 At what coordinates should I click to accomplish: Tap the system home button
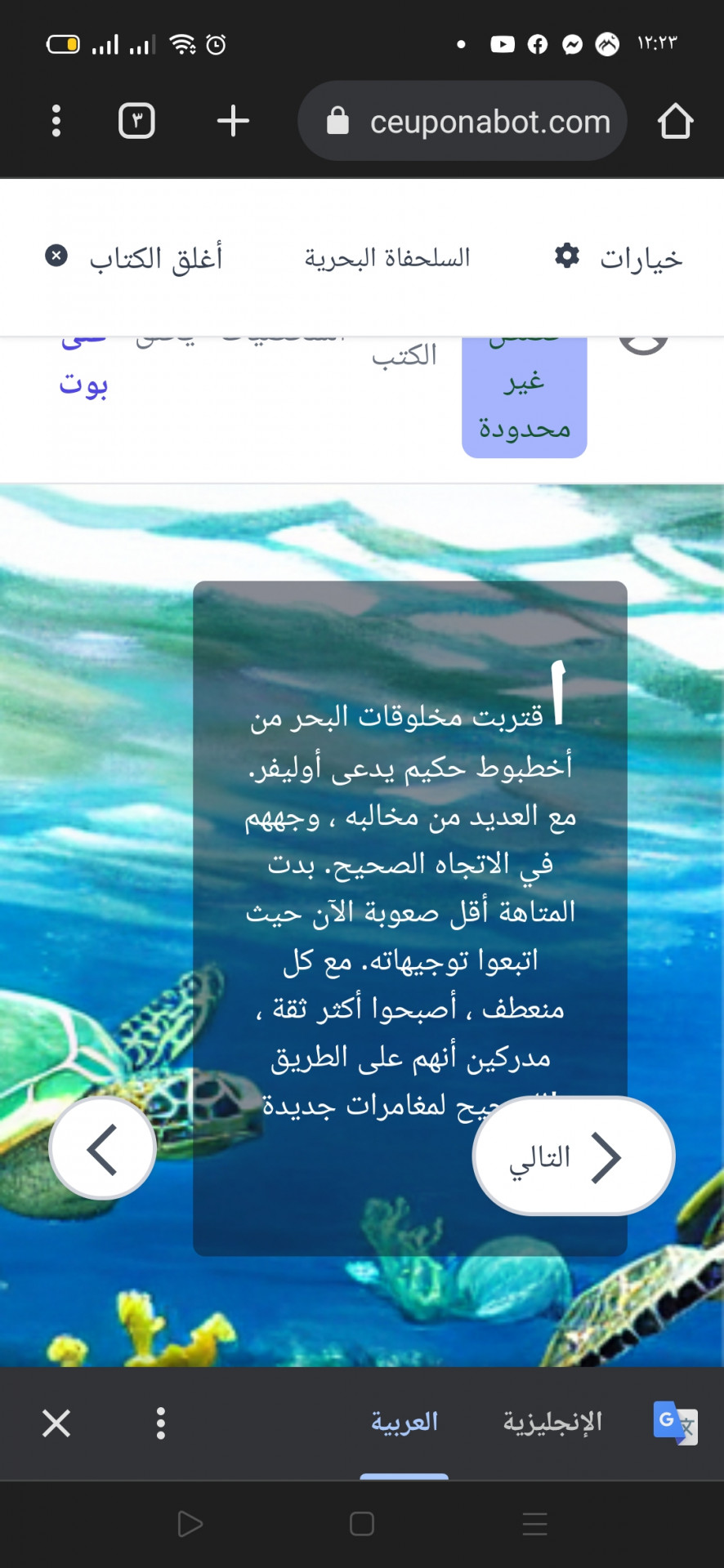point(362,1524)
